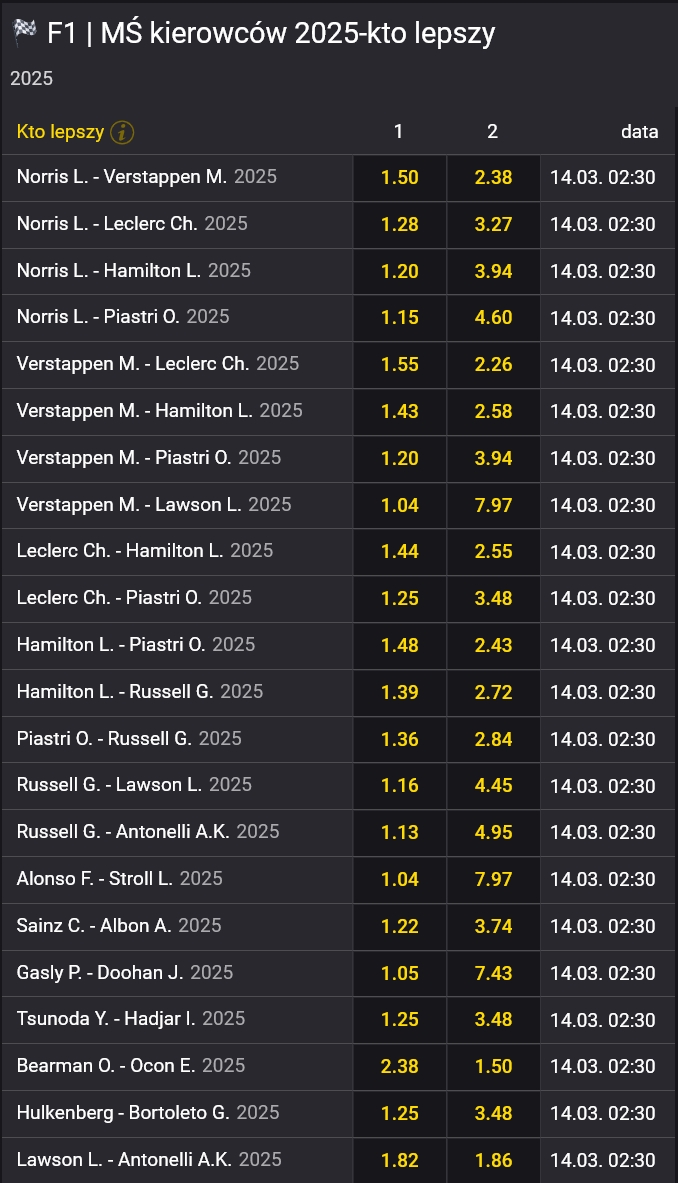Pick odds 1.25 for Hulkenberg over Bortoleto
Viewport: 678px width, 1183px height.
(399, 1113)
